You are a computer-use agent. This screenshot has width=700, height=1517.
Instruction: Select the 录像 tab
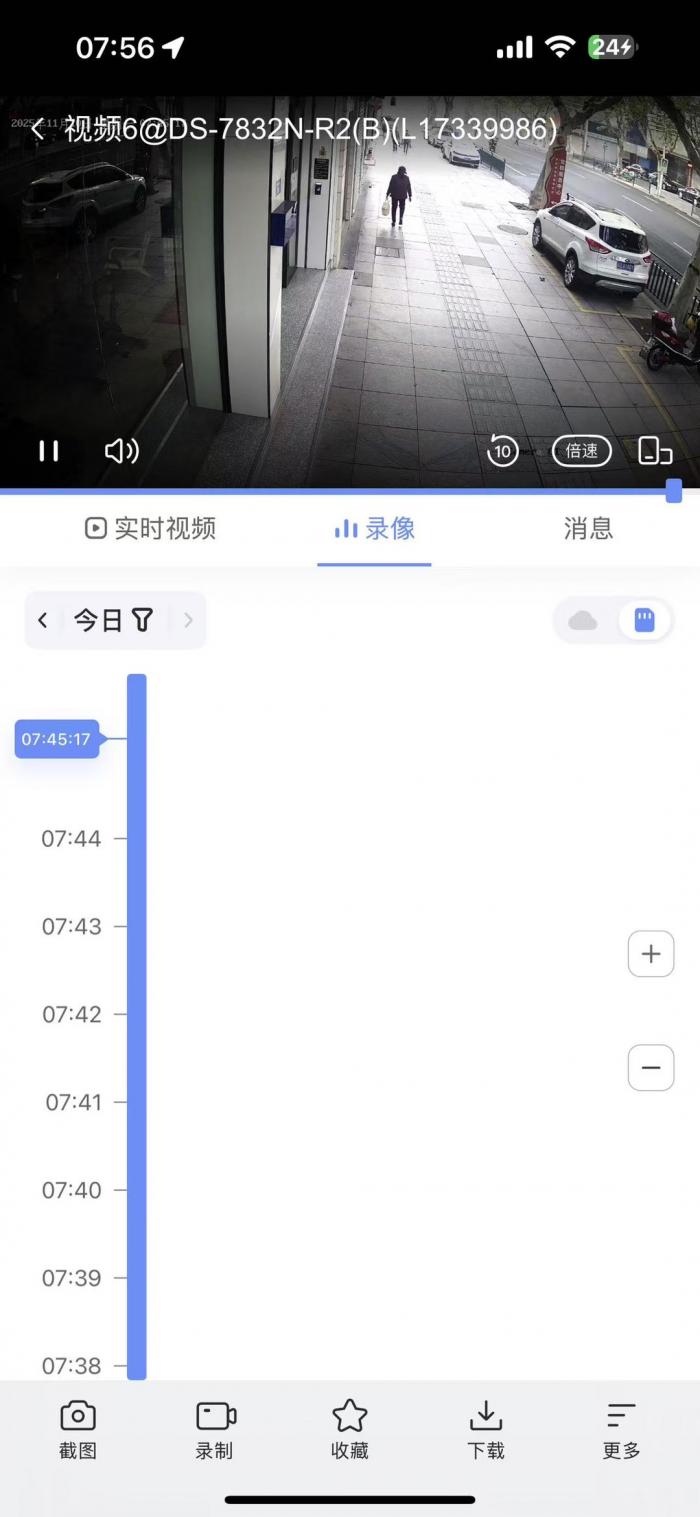(375, 528)
